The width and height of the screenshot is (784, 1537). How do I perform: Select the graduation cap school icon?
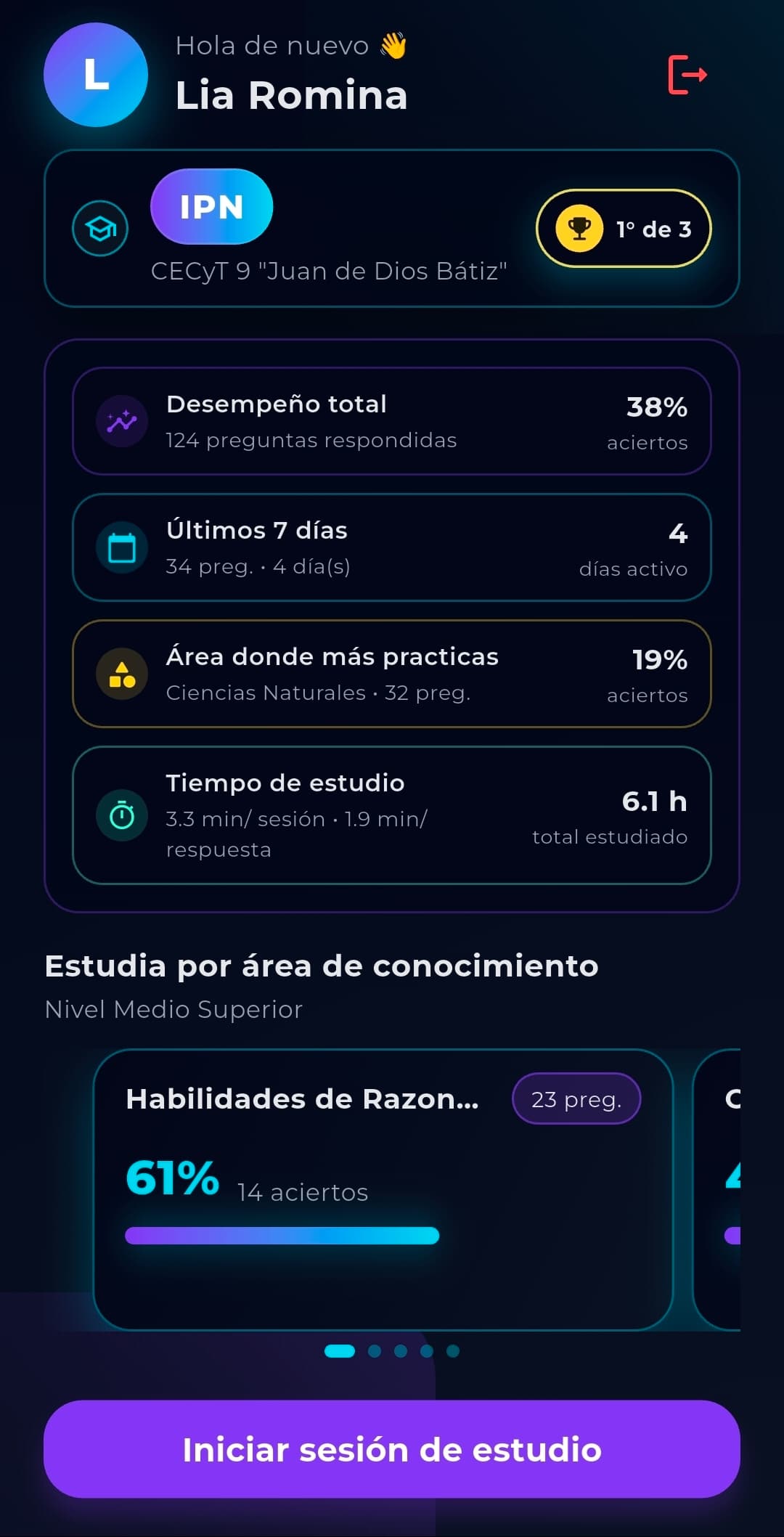coord(102,228)
